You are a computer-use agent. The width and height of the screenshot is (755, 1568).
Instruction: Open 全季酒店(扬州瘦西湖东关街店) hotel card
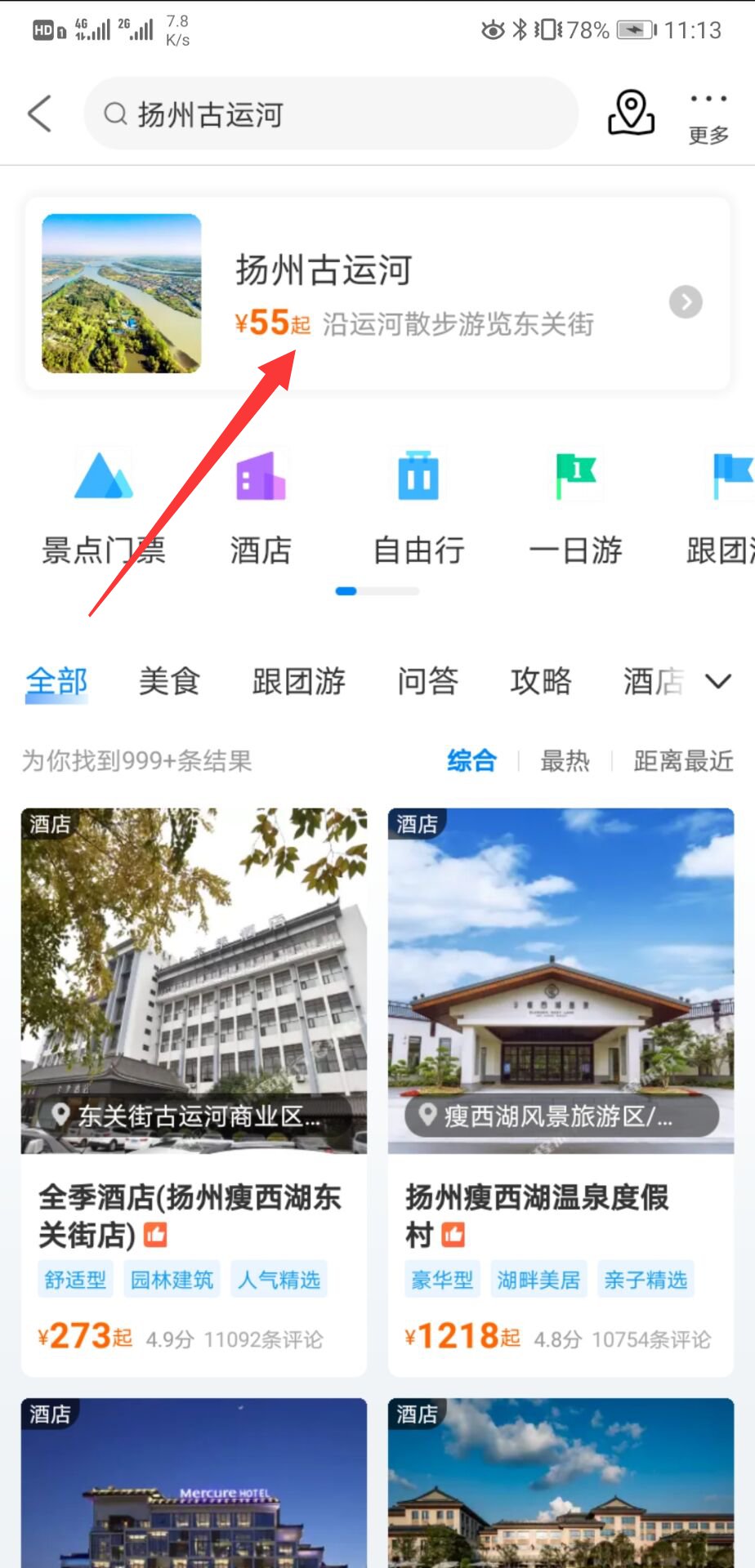click(194, 1090)
